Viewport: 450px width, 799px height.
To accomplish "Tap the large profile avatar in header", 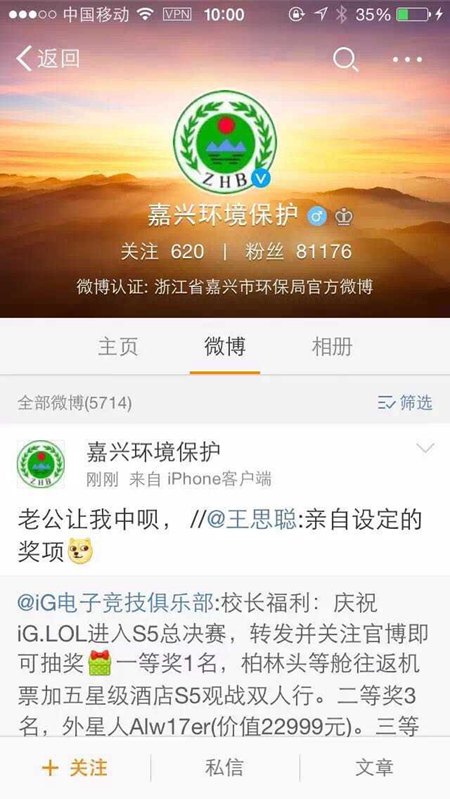I will pyautogui.click(x=225, y=141).
